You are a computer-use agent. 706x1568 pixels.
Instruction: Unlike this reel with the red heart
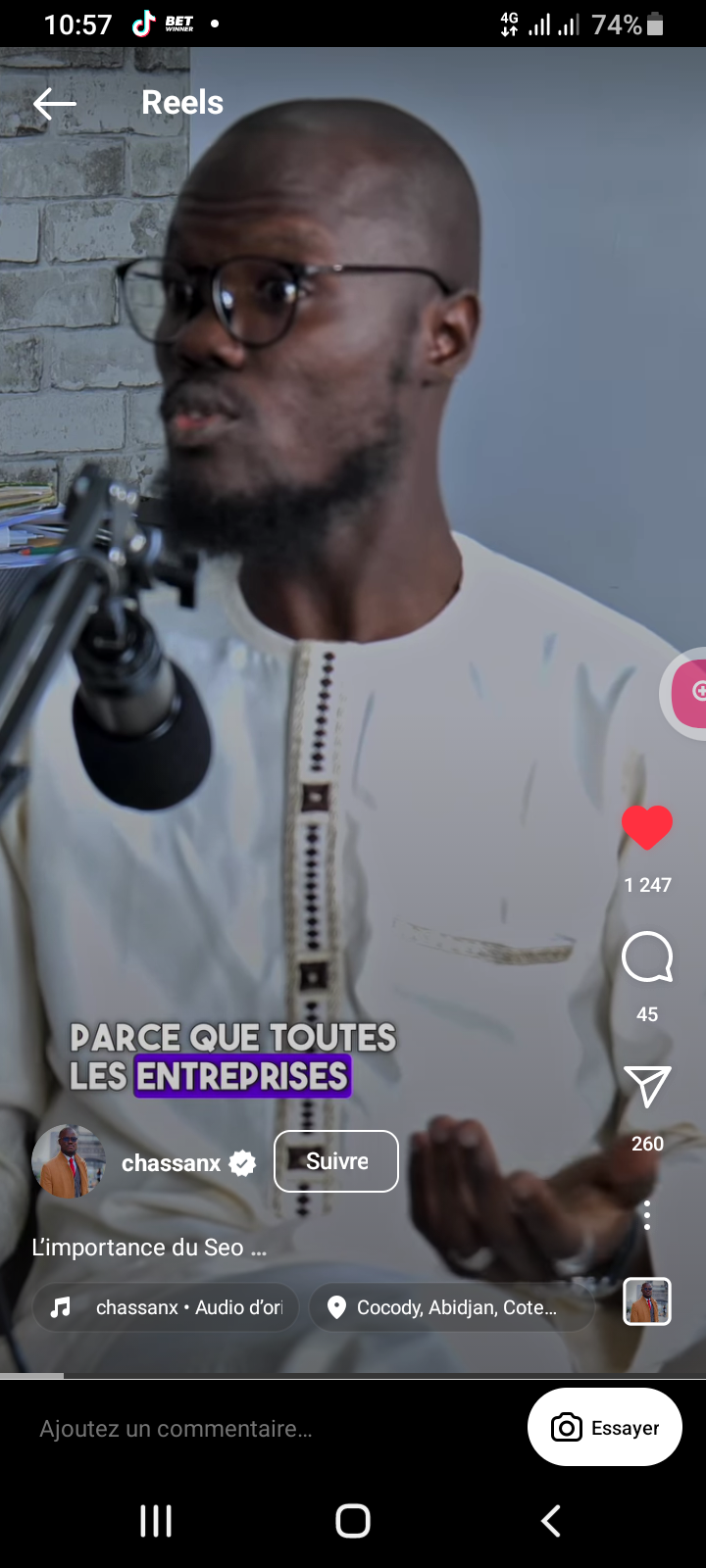(x=647, y=828)
